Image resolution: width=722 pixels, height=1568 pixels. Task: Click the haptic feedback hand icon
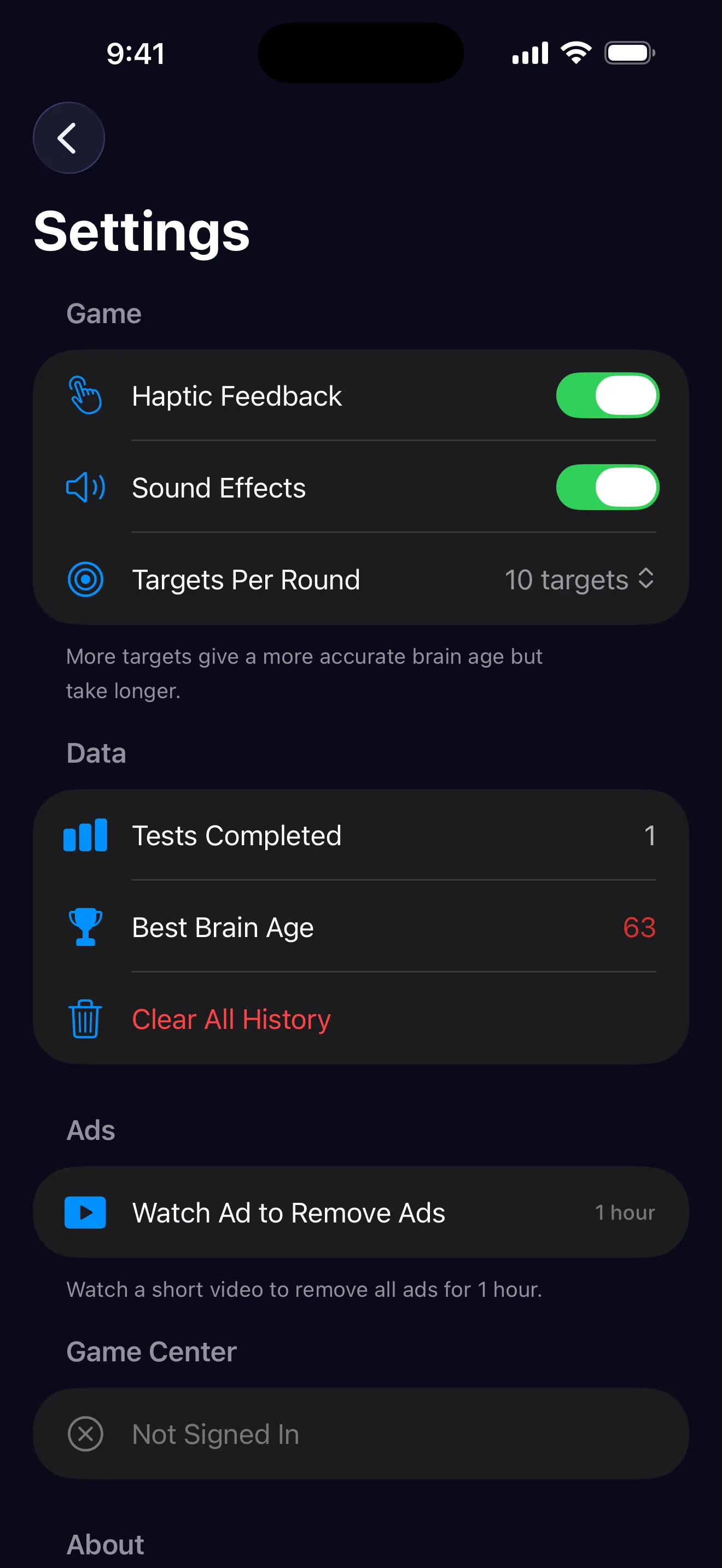click(85, 396)
